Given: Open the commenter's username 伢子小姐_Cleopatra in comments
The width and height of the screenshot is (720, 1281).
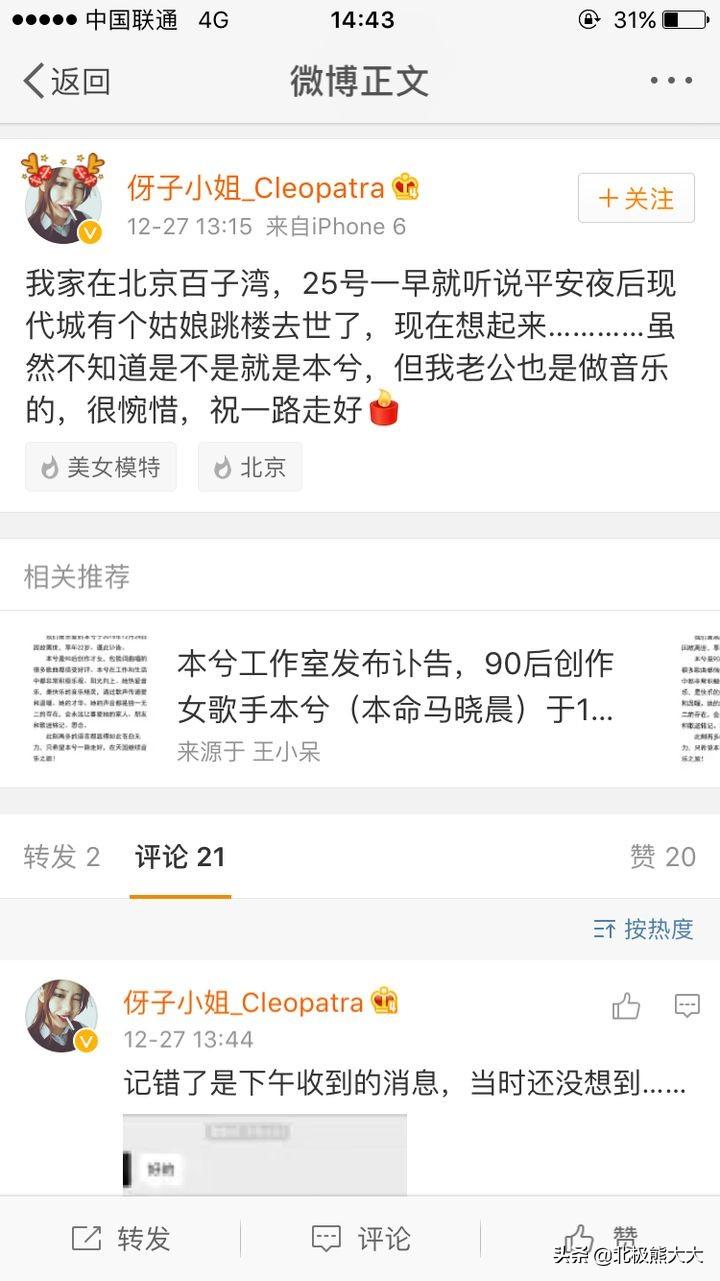Looking at the screenshot, I should (243, 1002).
